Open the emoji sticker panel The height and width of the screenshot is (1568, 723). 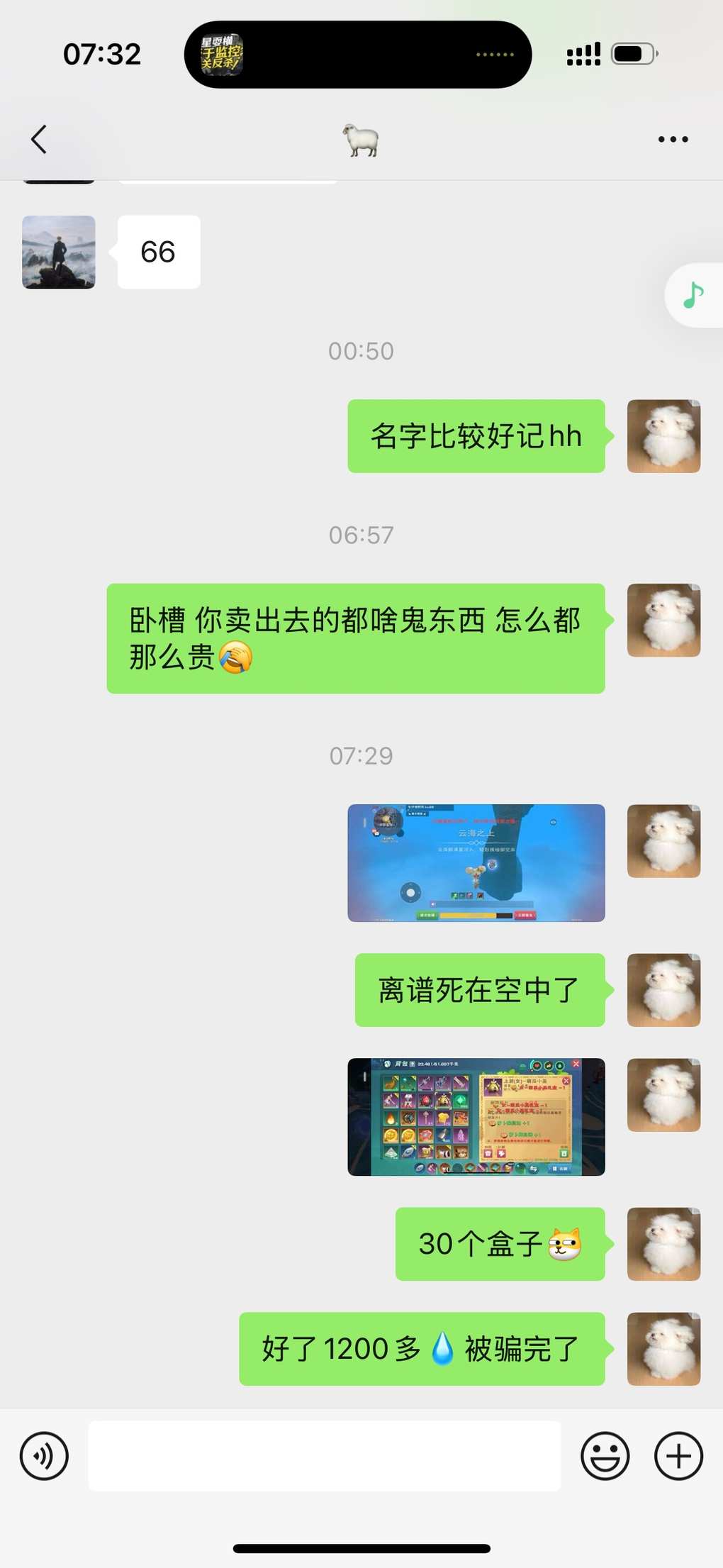coord(605,1456)
